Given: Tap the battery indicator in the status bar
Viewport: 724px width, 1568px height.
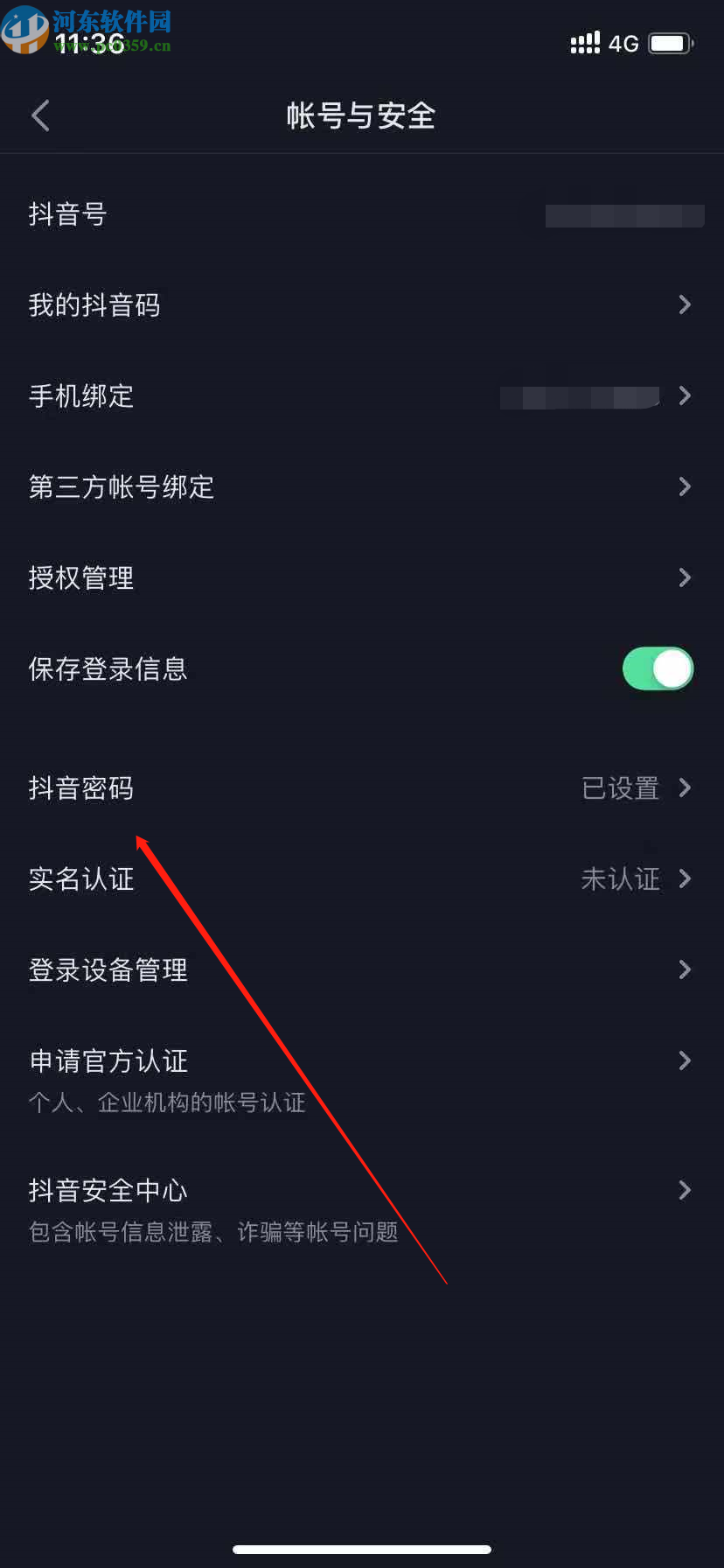Looking at the screenshot, I should (672, 41).
